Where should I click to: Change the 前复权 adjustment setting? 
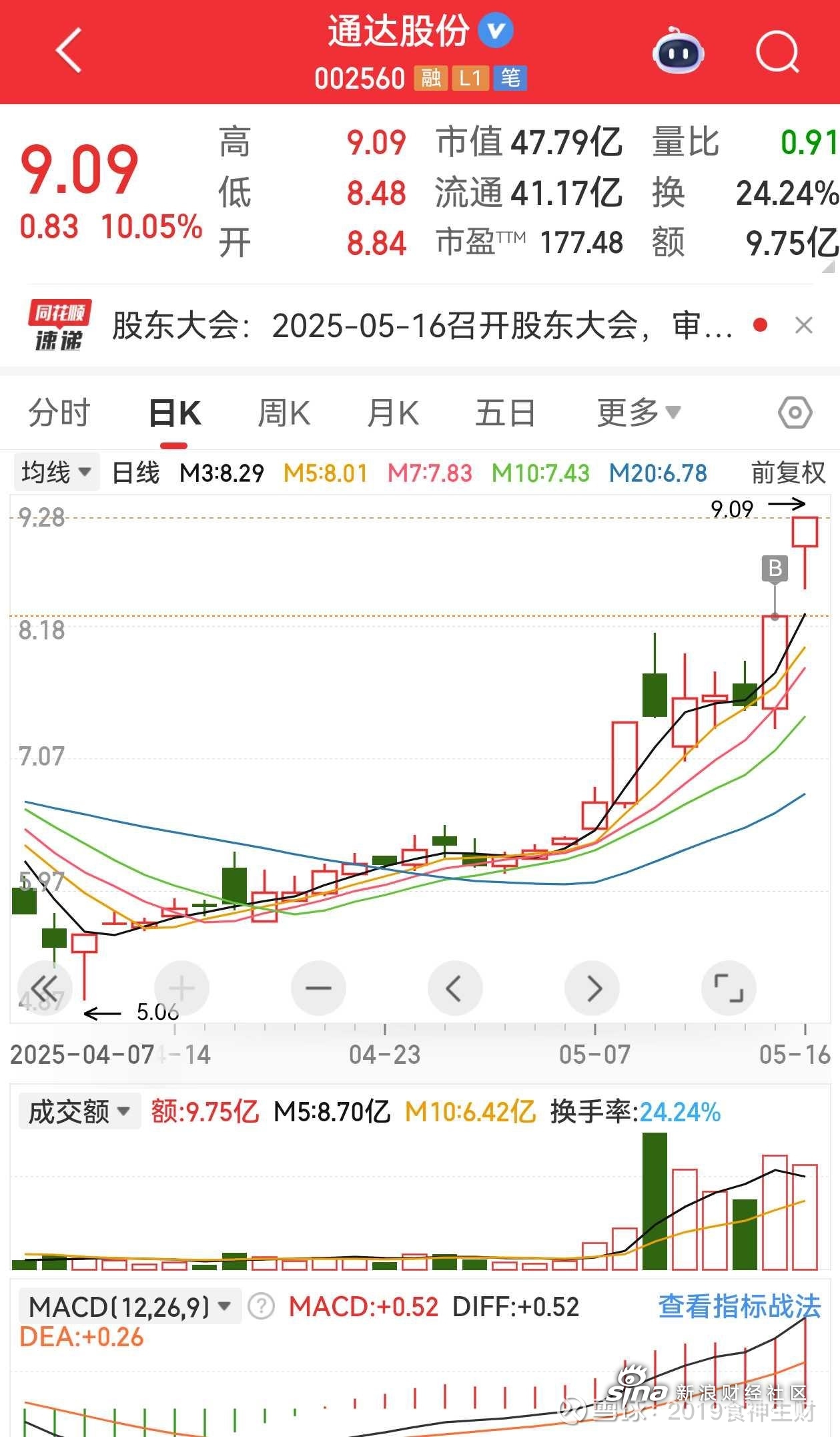pyautogui.click(x=789, y=473)
